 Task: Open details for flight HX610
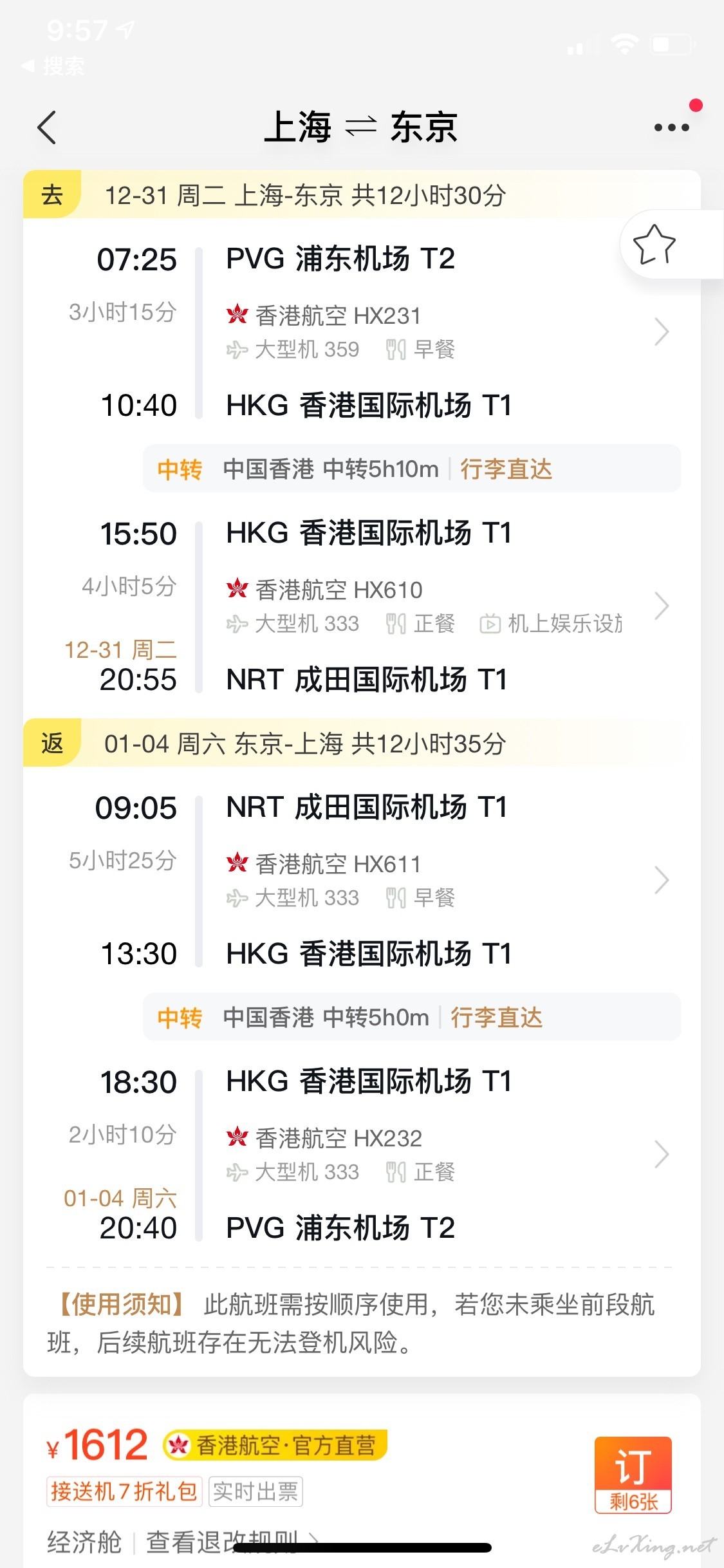pos(662,606)
